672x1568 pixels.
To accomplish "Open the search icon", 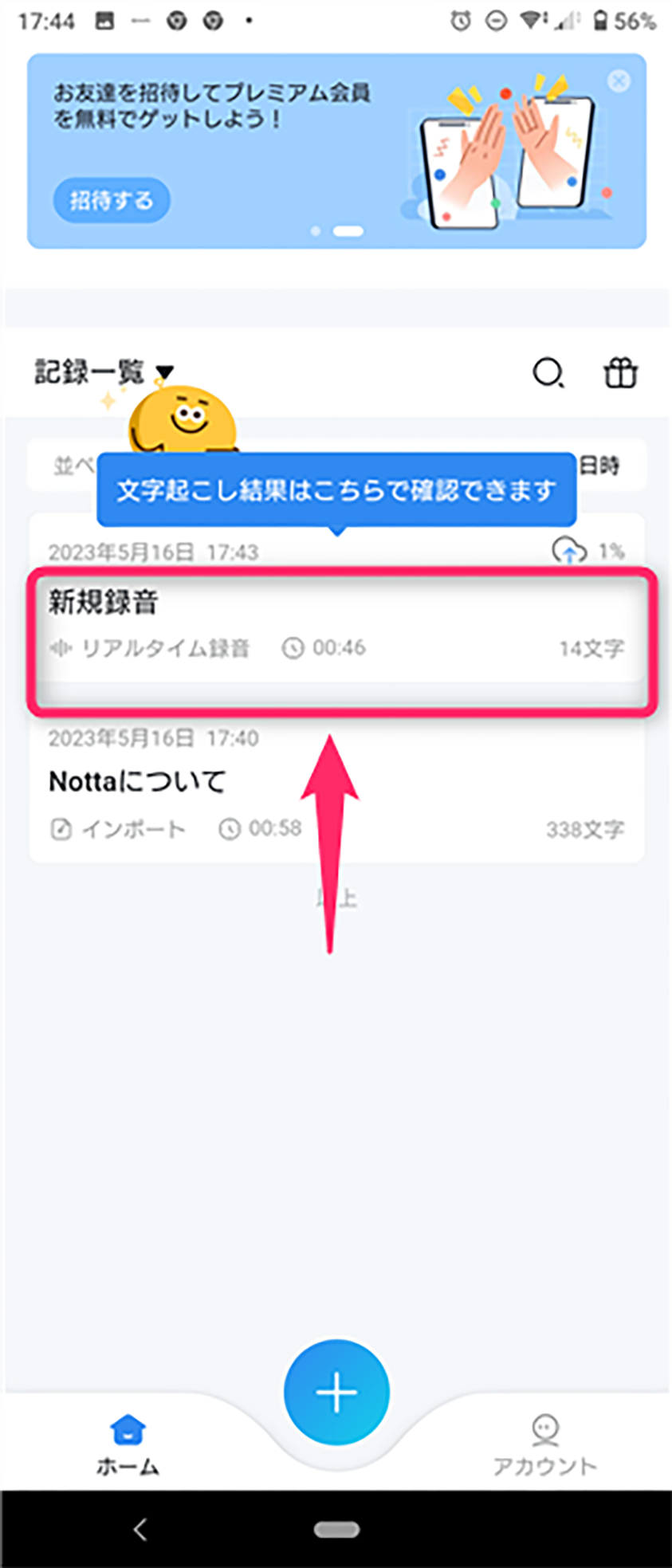I will (548, 372).
